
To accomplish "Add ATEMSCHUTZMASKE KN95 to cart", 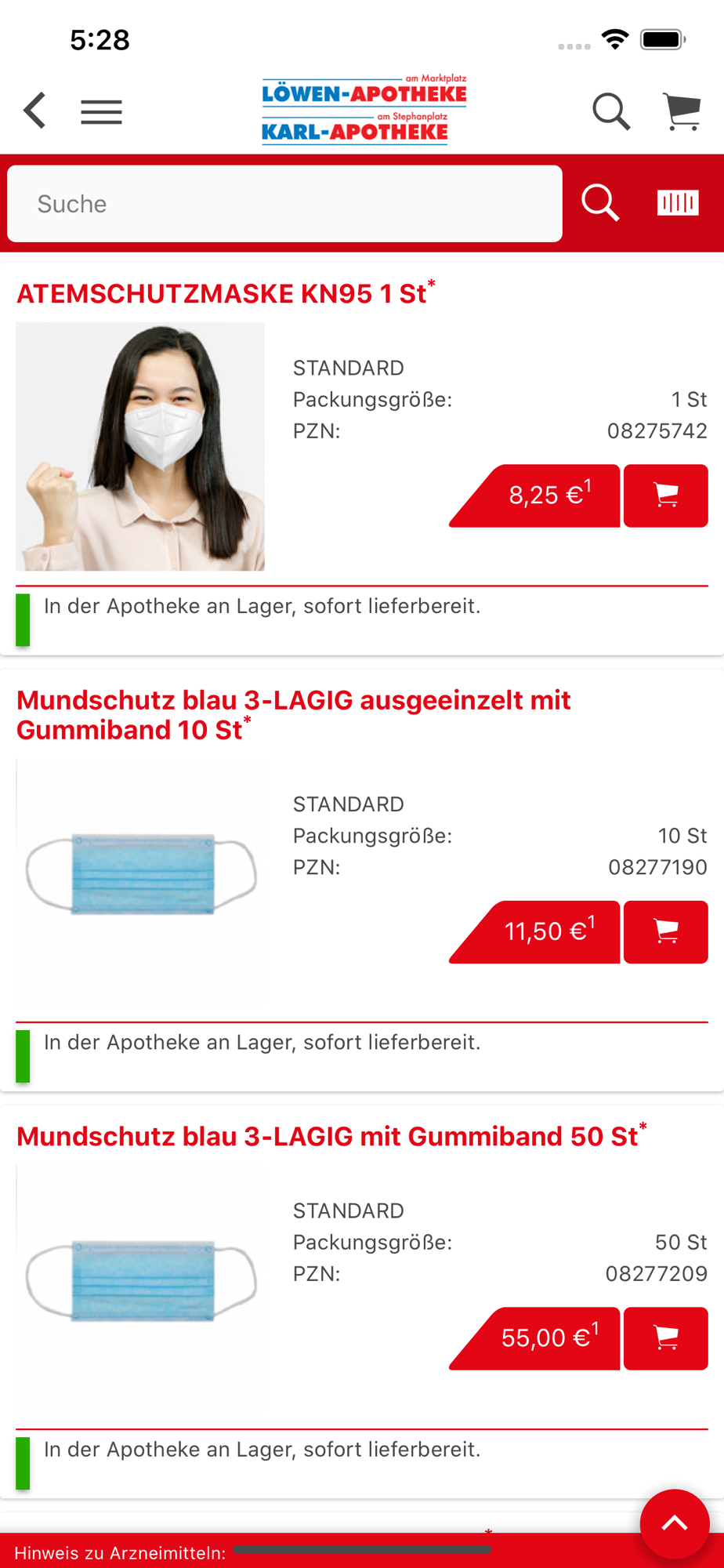I will pos(665,495).
